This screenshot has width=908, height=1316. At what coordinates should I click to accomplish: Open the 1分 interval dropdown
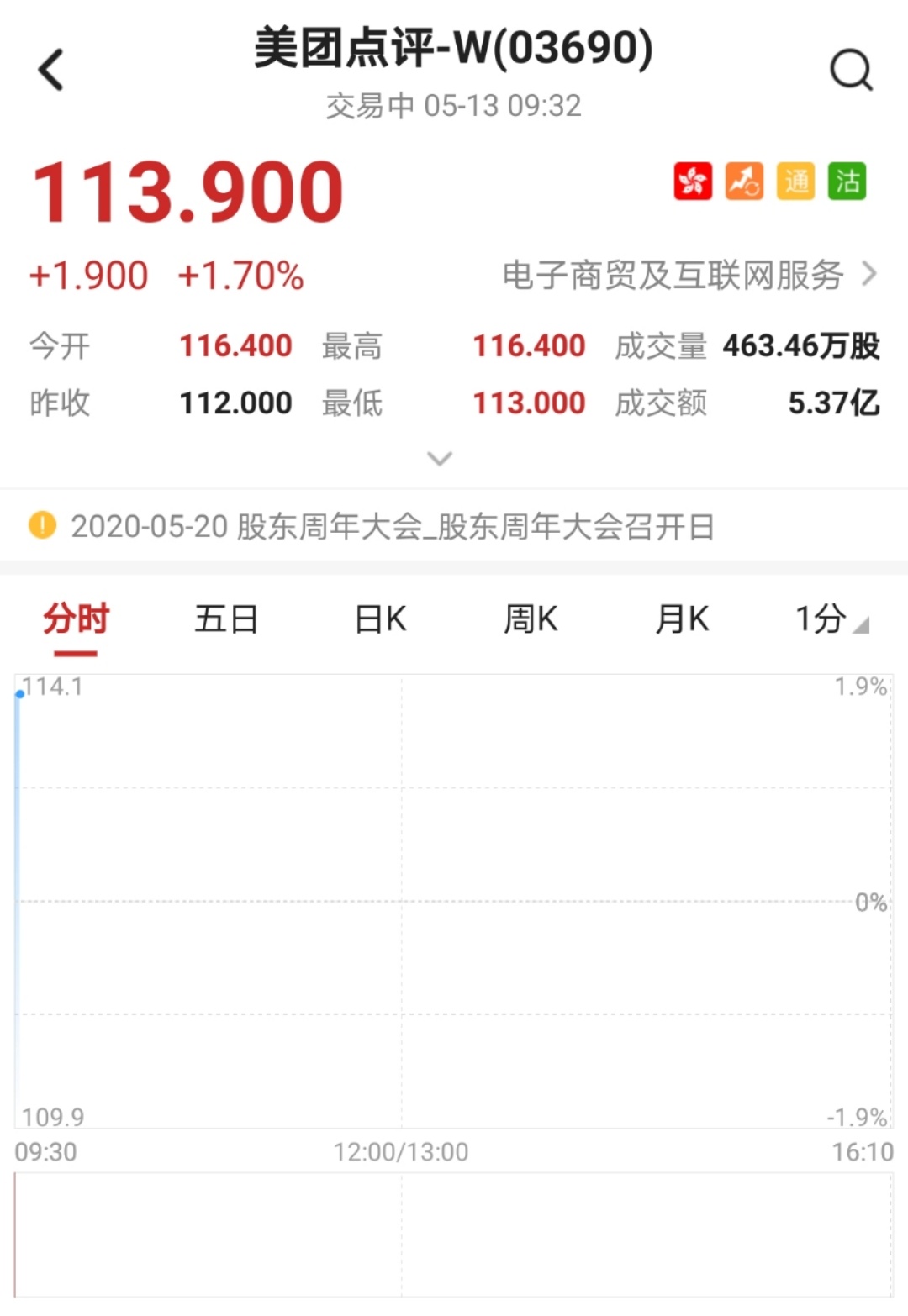[831, 620]
